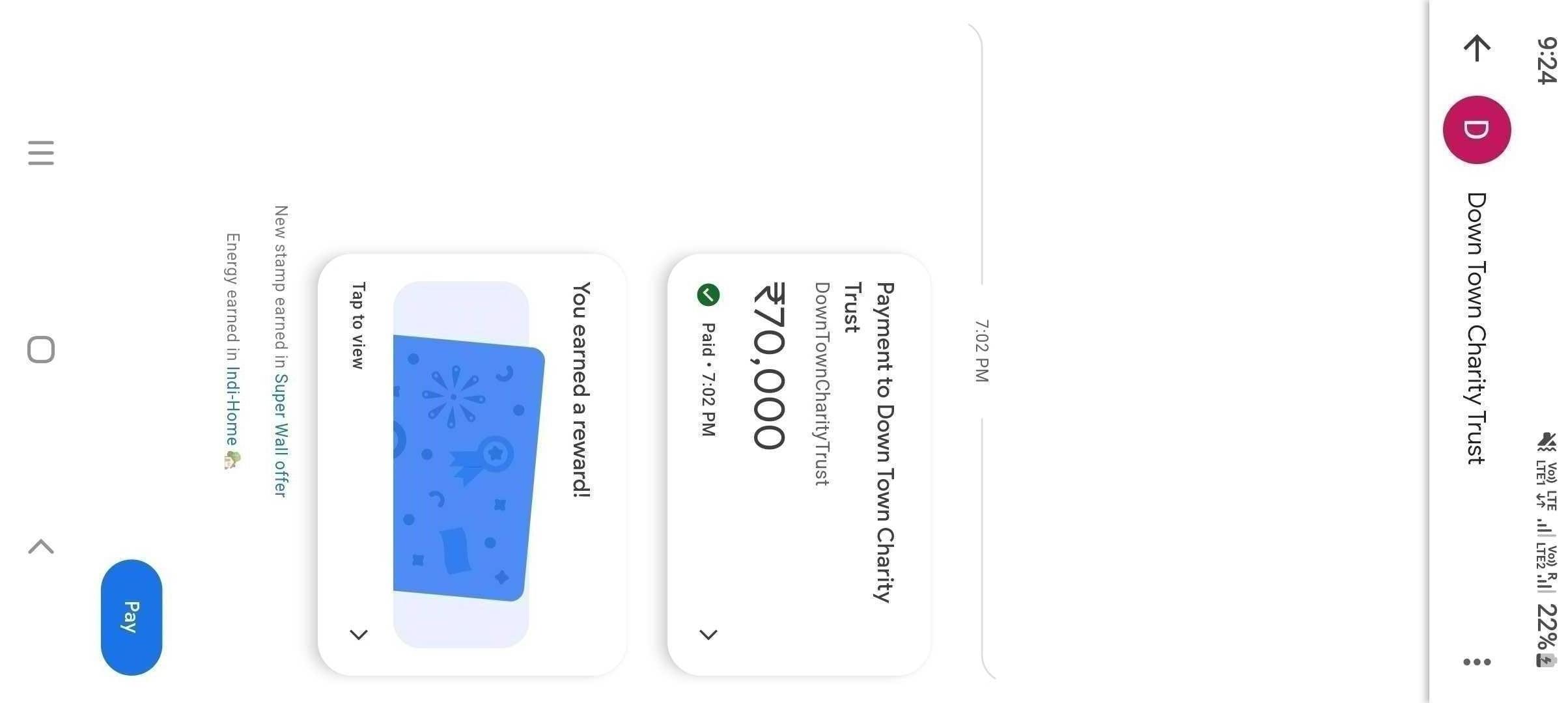Open the recent apps view
Image resolution: width=1568 pixels, height=703 pixels.
click(x=41, y=153)
